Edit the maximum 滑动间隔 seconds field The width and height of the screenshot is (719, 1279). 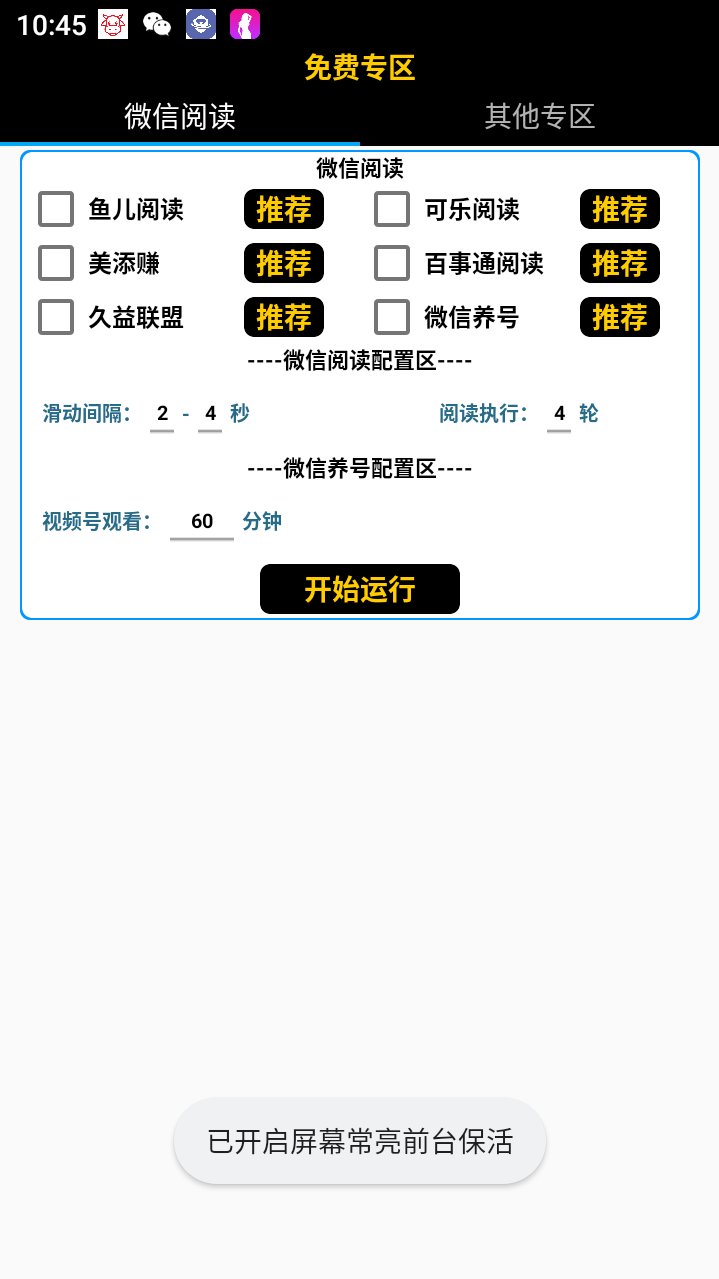(x=210, y=413)
